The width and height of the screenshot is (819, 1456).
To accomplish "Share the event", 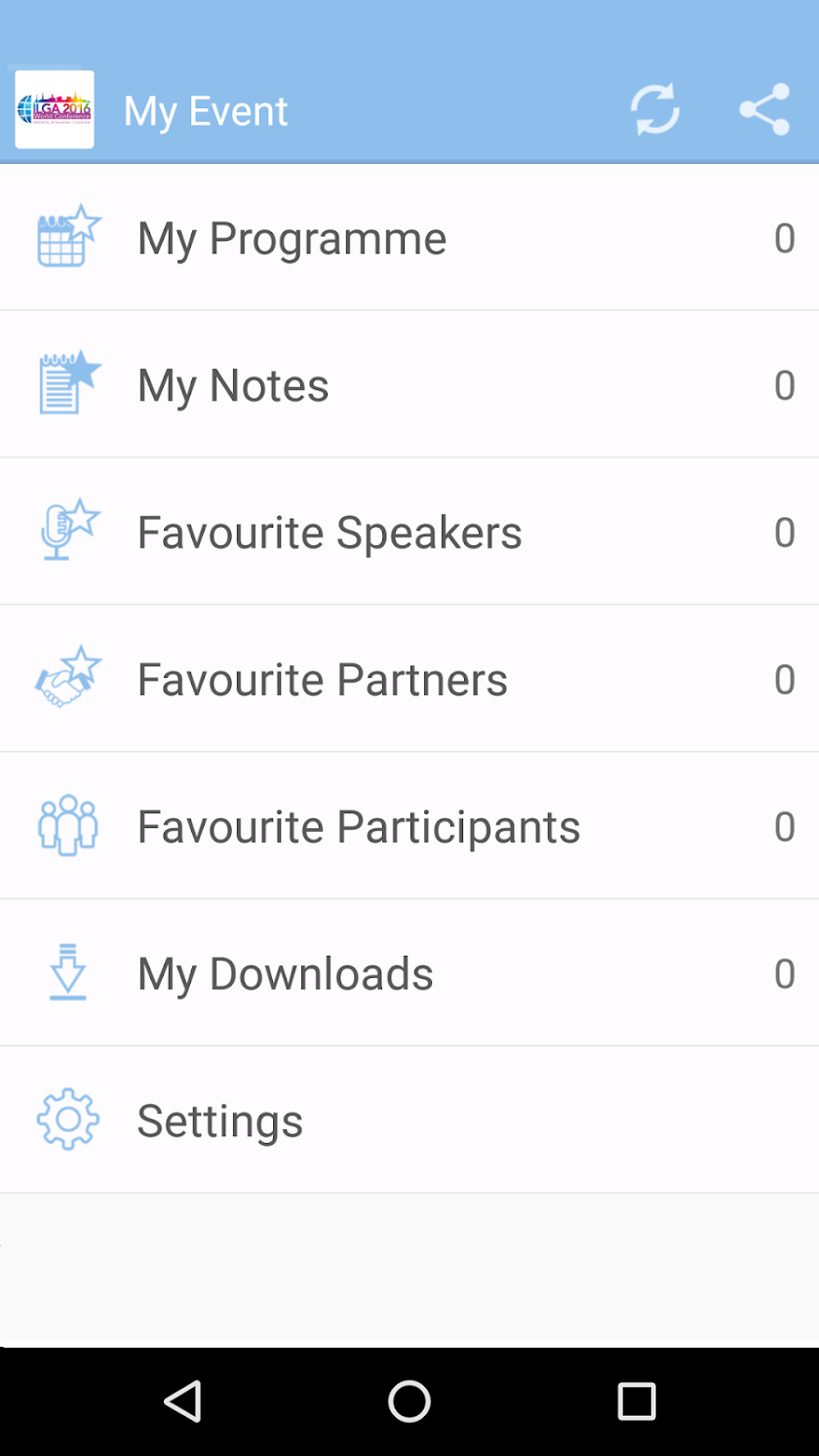I will click(x=763, y=109).
